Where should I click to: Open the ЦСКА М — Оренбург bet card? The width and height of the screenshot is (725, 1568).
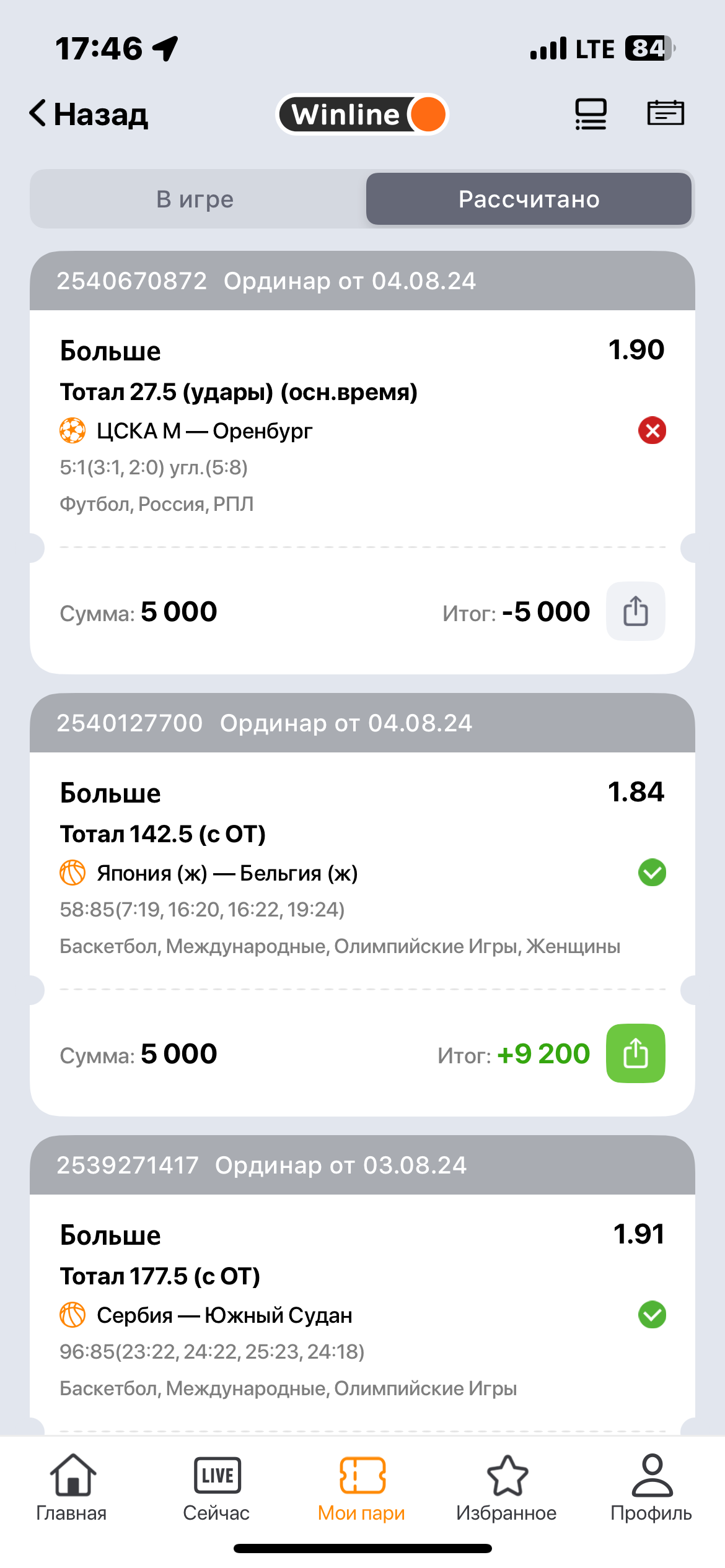310,430
